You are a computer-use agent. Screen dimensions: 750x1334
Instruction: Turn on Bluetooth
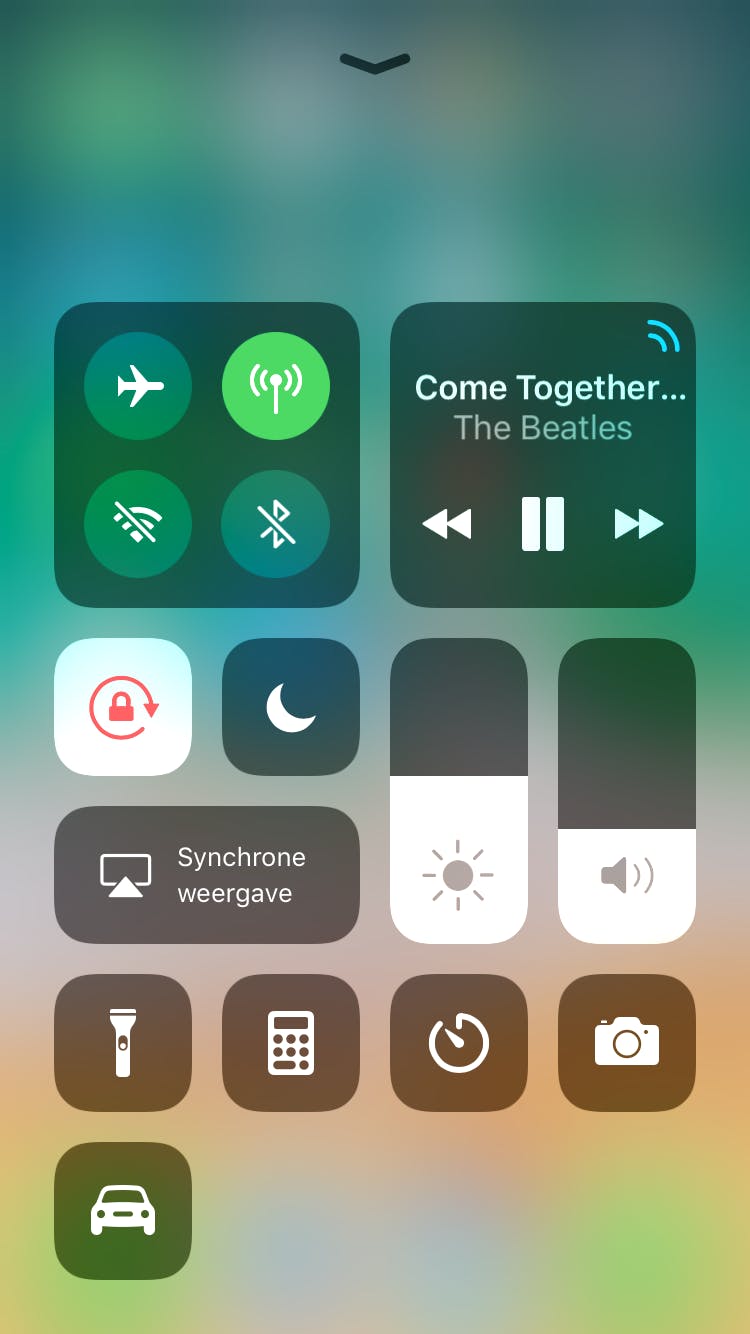276,524
